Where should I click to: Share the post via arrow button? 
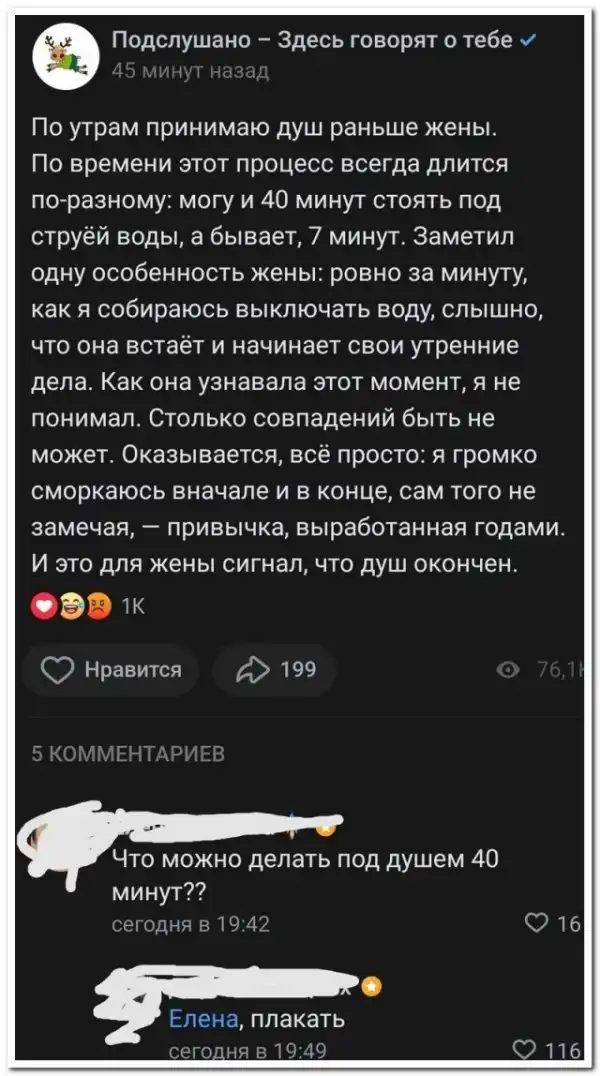click(274, 670)
